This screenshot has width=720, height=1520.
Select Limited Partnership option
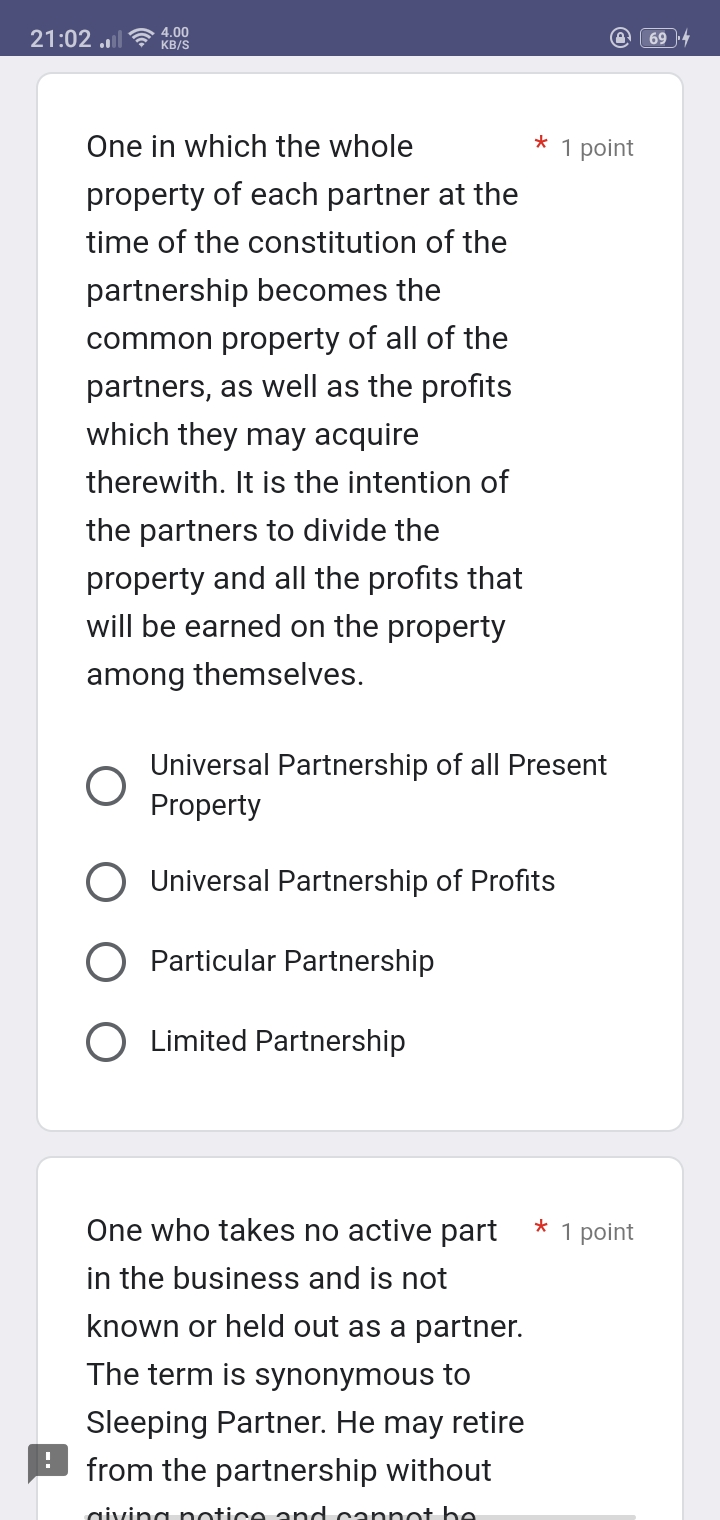coord(106,1042)
